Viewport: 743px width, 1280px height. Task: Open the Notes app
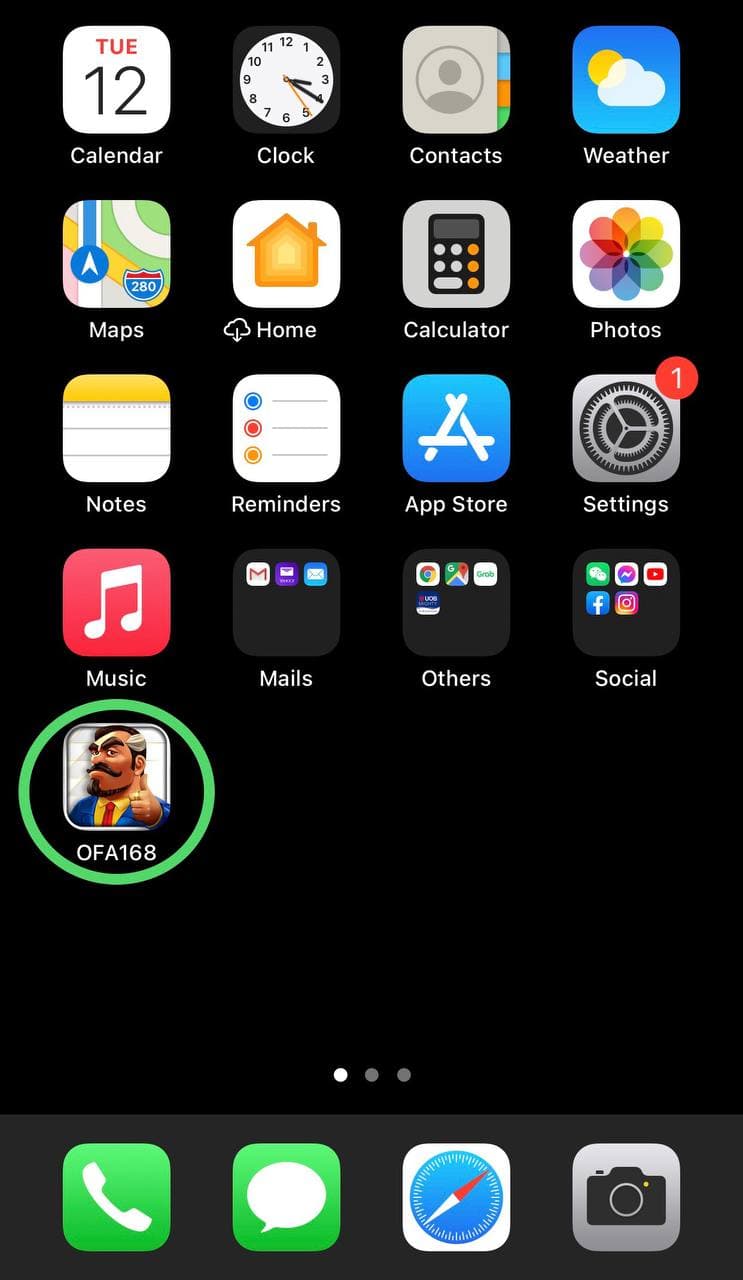[x=116, y=428]
